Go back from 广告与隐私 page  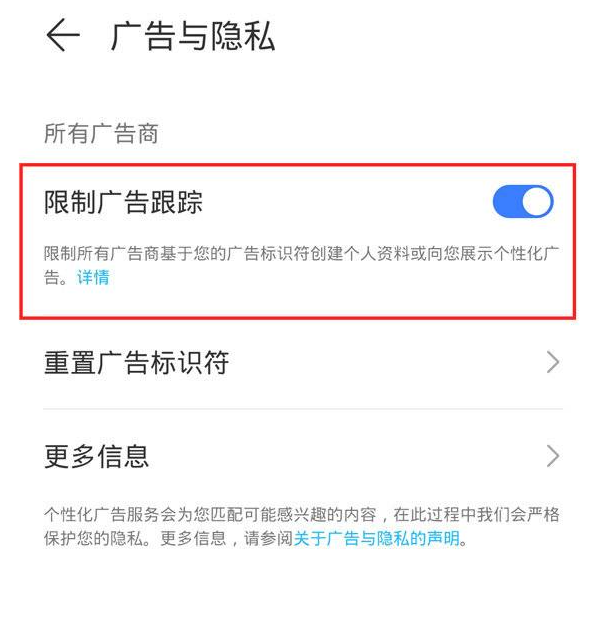point(62,36)
